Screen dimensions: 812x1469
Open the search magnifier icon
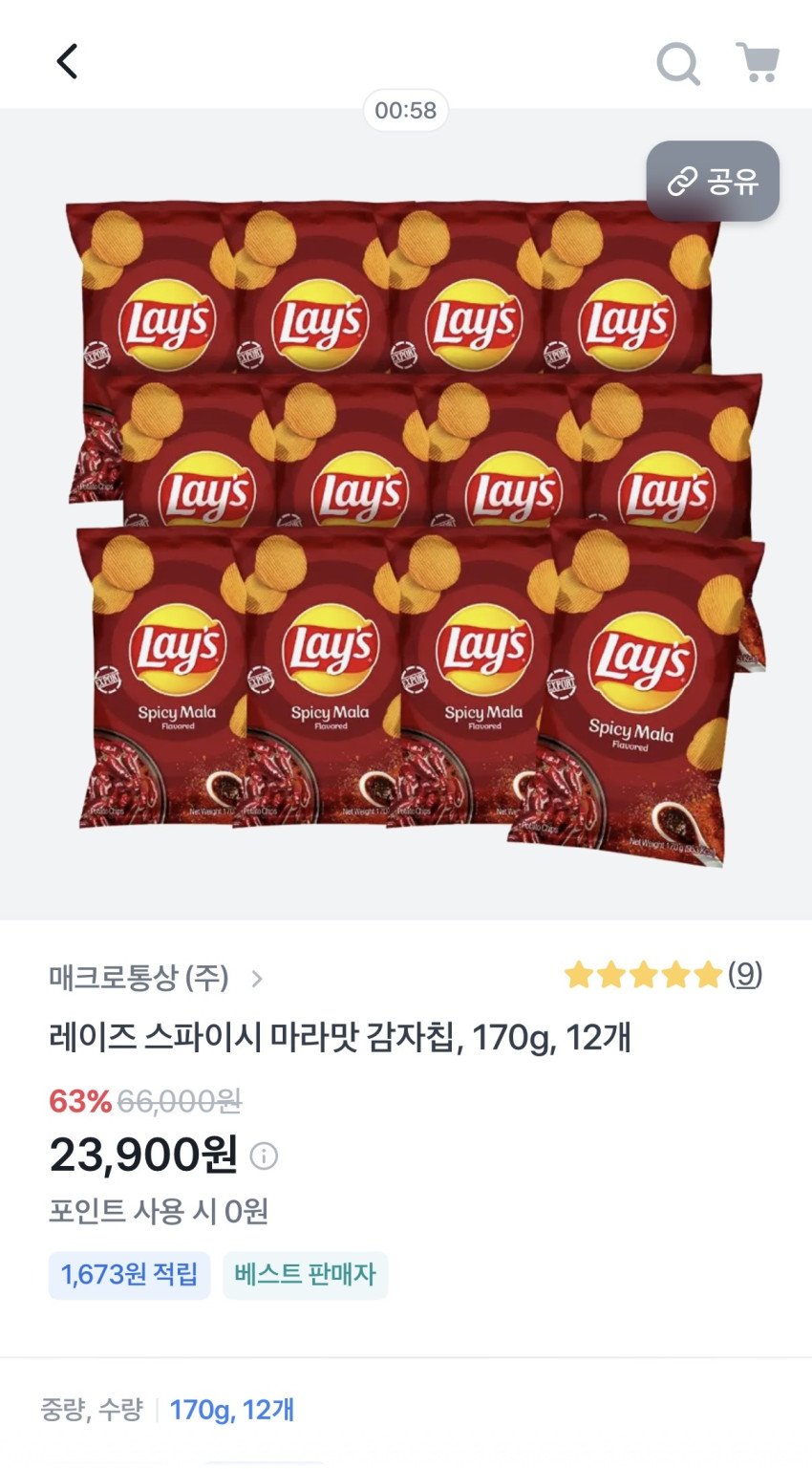click(x=678, y=63)
